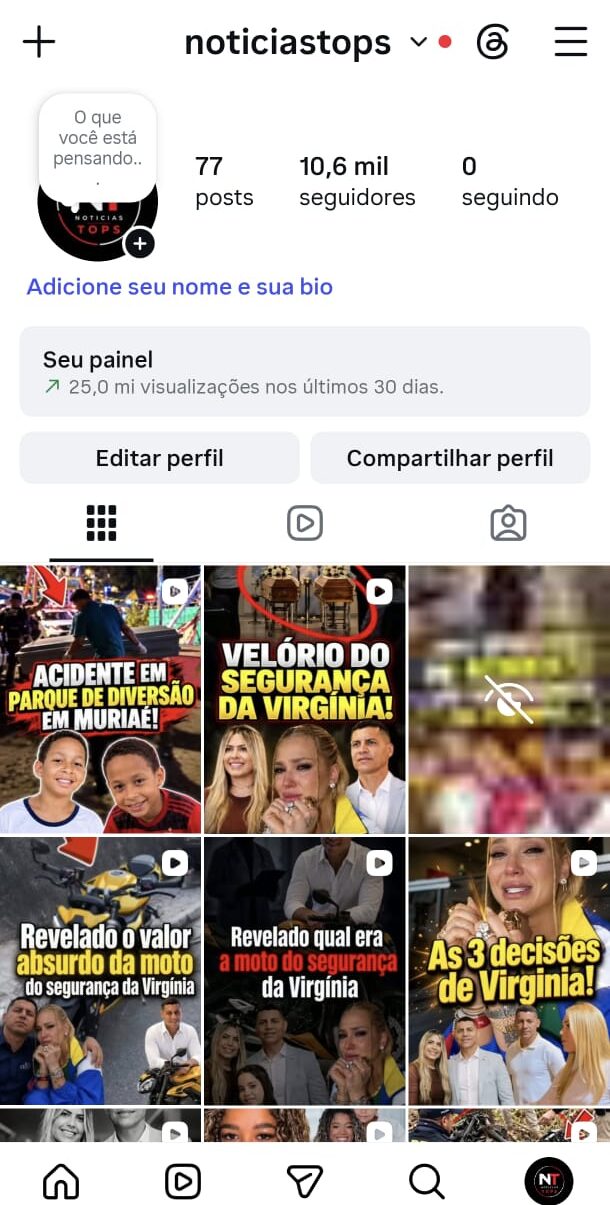
Task: Open the Threads icon
Action: point(493,42)
